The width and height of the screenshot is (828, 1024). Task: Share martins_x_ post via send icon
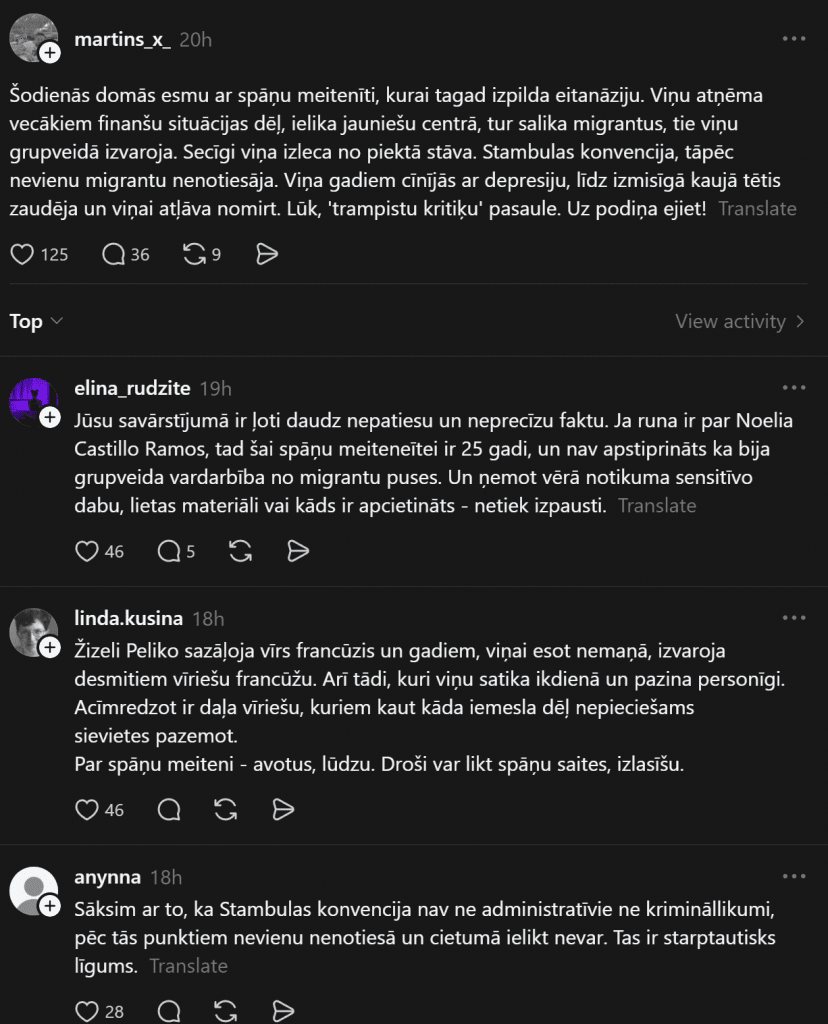point(266,254)
